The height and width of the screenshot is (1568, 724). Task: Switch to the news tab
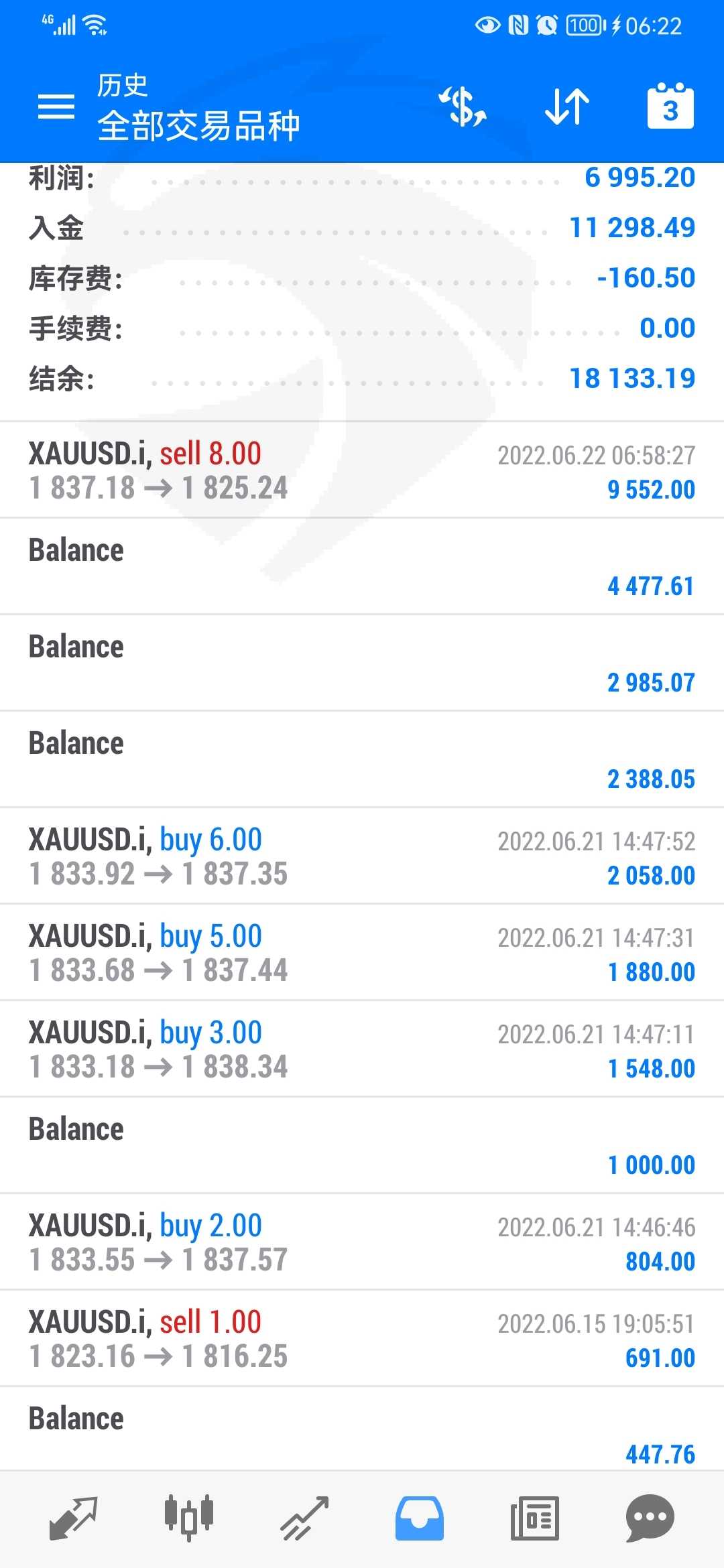click(535, 1518)
